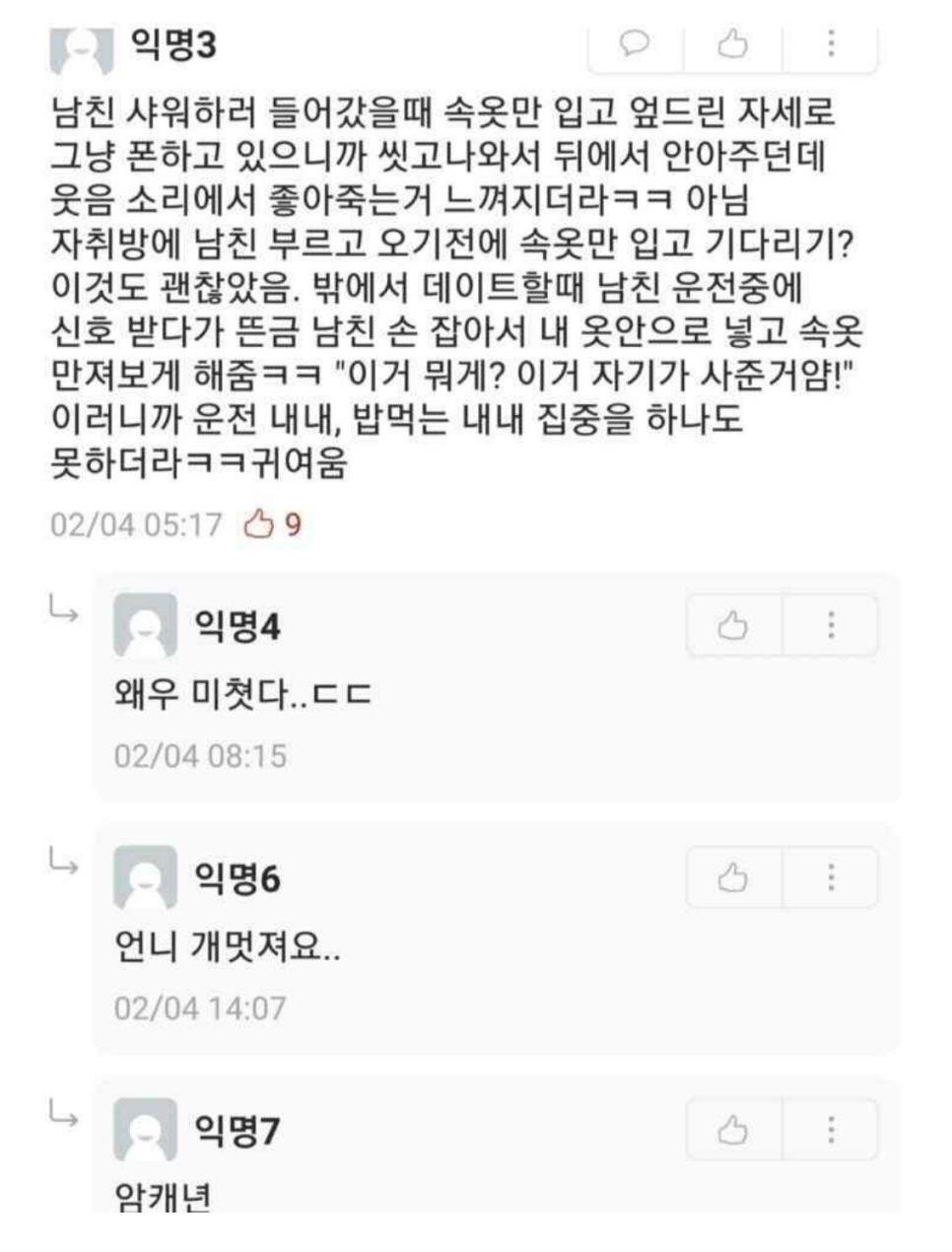Reply to 익명3's comment

pos(637,43)
